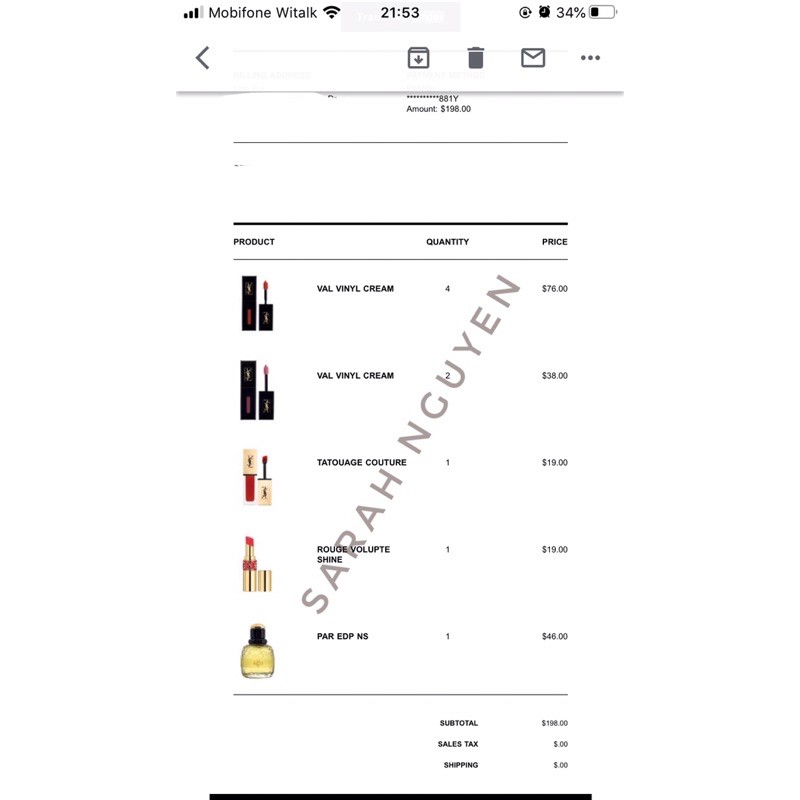This screenshot has height=800, width=800.
Task: Open the three-dot overflow menu
Action: coord(590,58)
